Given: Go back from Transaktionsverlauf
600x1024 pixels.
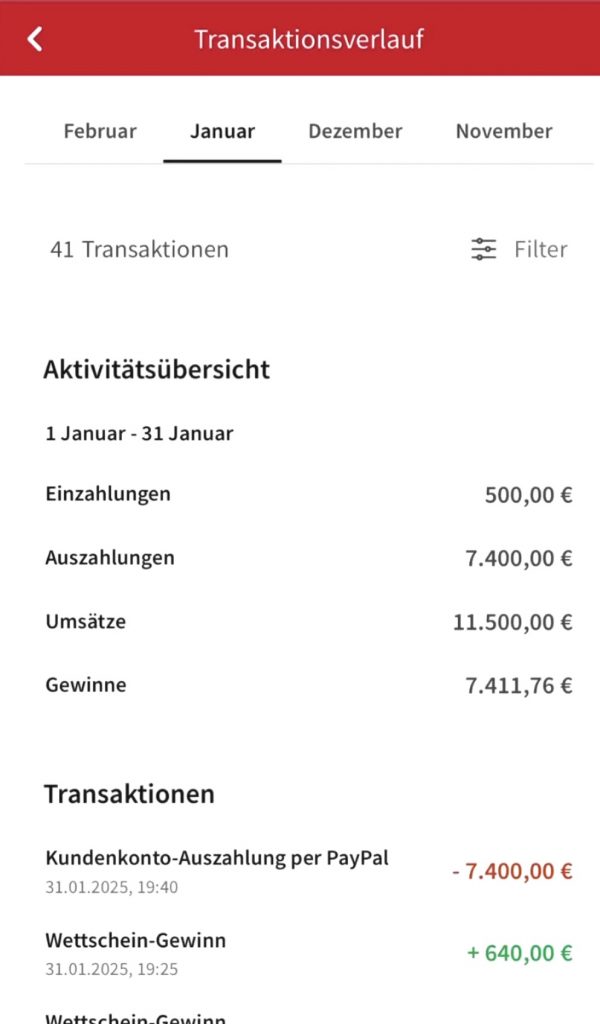Looking at the screenshot, I should click(x=35, y=39).
